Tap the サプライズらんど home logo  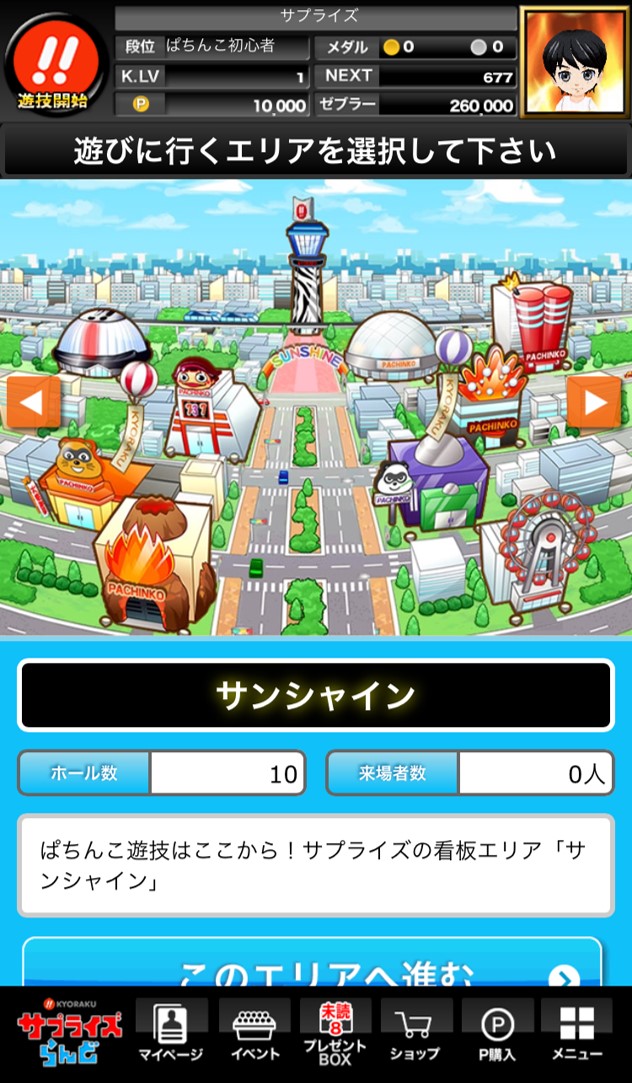pyautogui.click(x=70, y=1035)
